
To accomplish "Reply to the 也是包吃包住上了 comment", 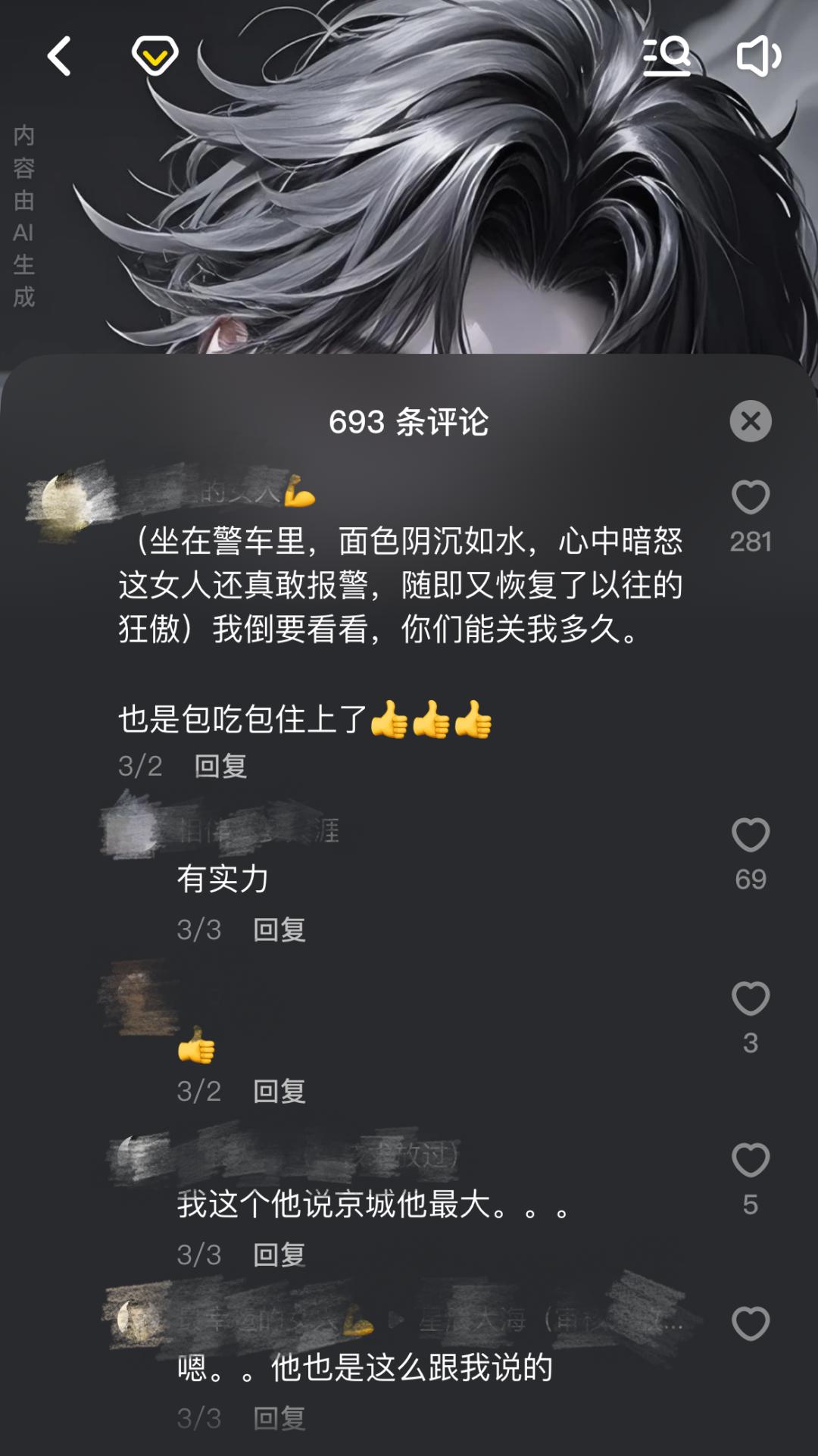I will (220, 766).
